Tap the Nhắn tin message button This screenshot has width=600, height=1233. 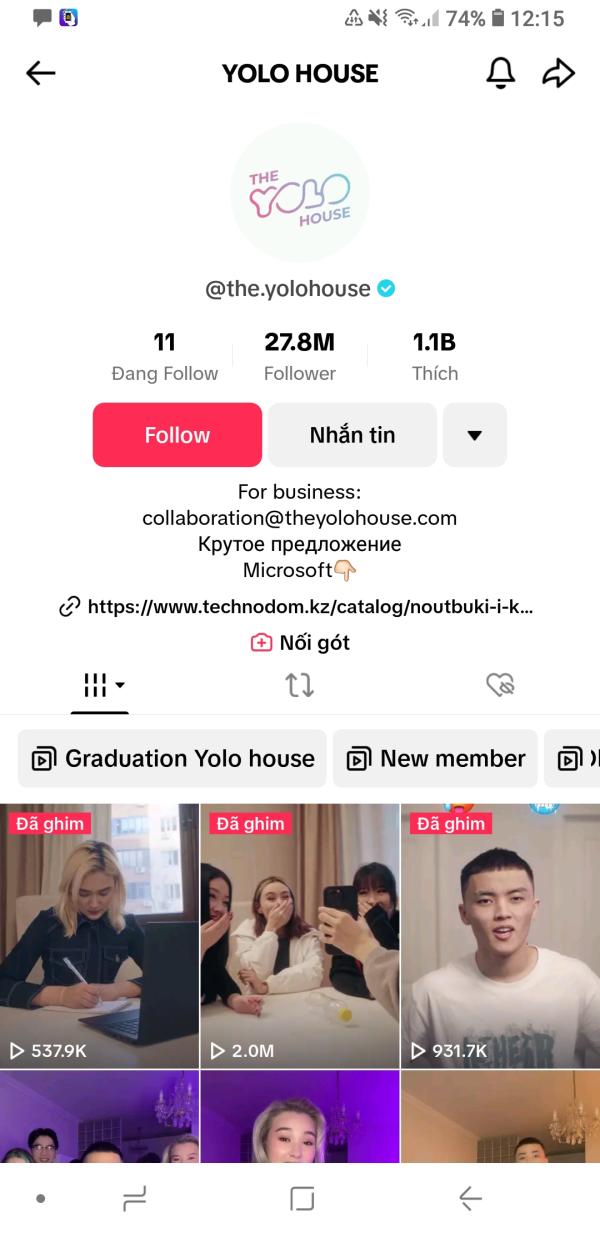point(352,435)
